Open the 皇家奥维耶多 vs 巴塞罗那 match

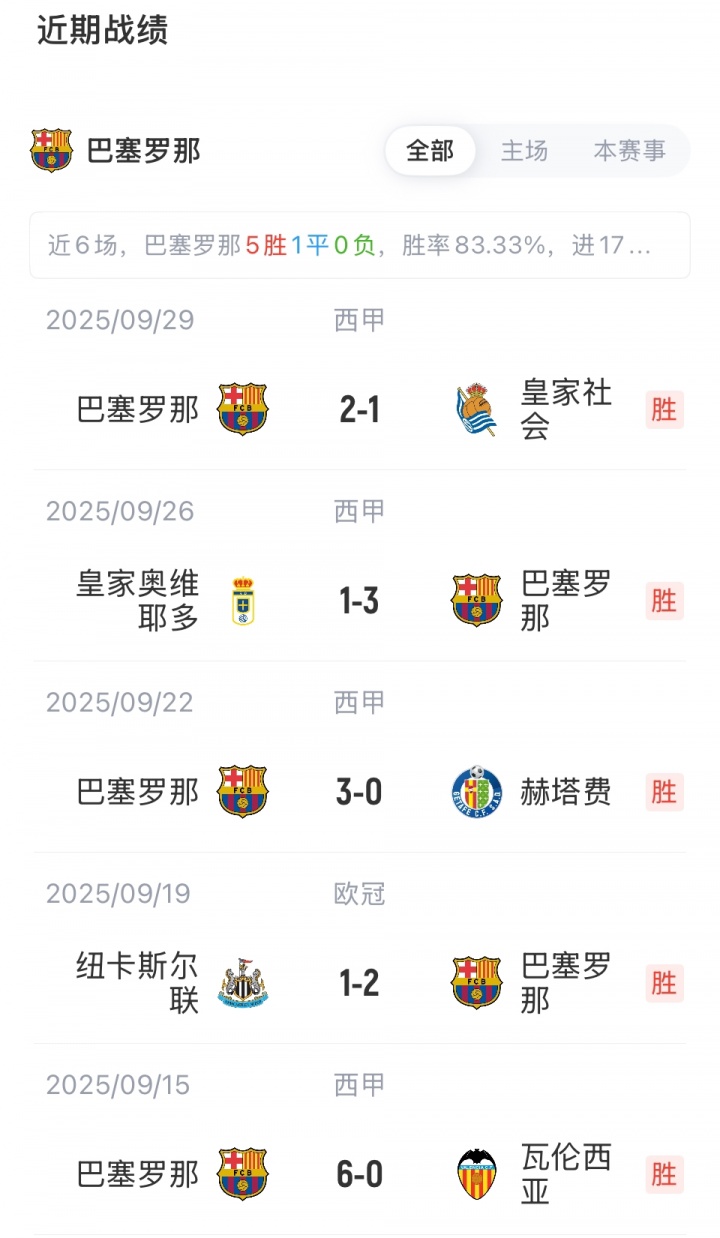pyautogui.click(x=359, y=600)
